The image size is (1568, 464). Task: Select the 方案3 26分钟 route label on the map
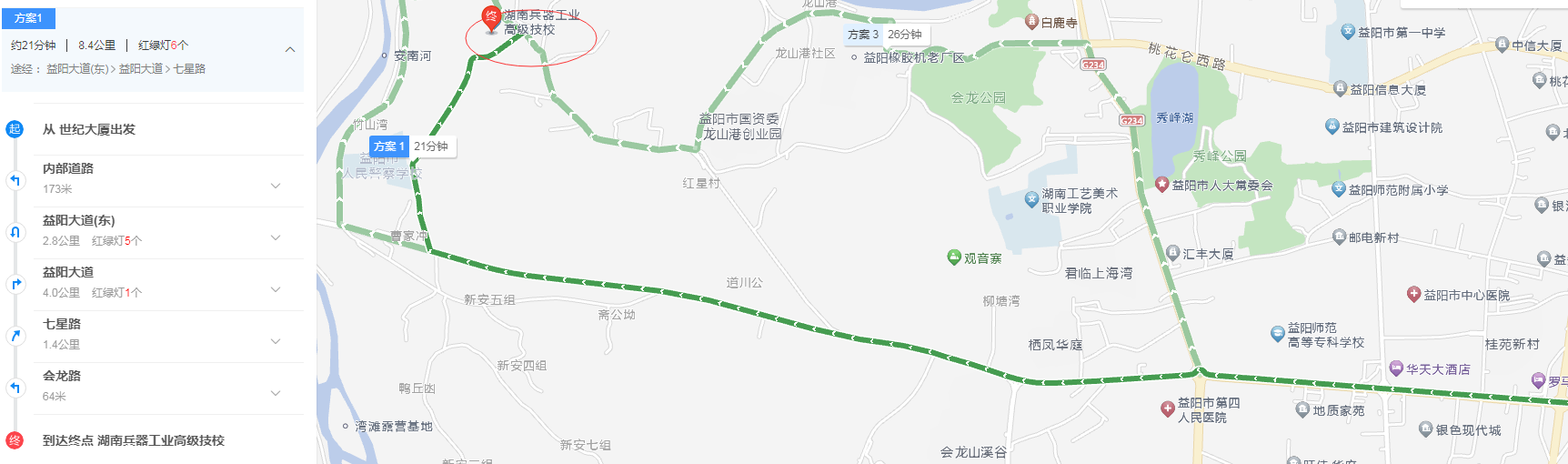pos(884,35)
